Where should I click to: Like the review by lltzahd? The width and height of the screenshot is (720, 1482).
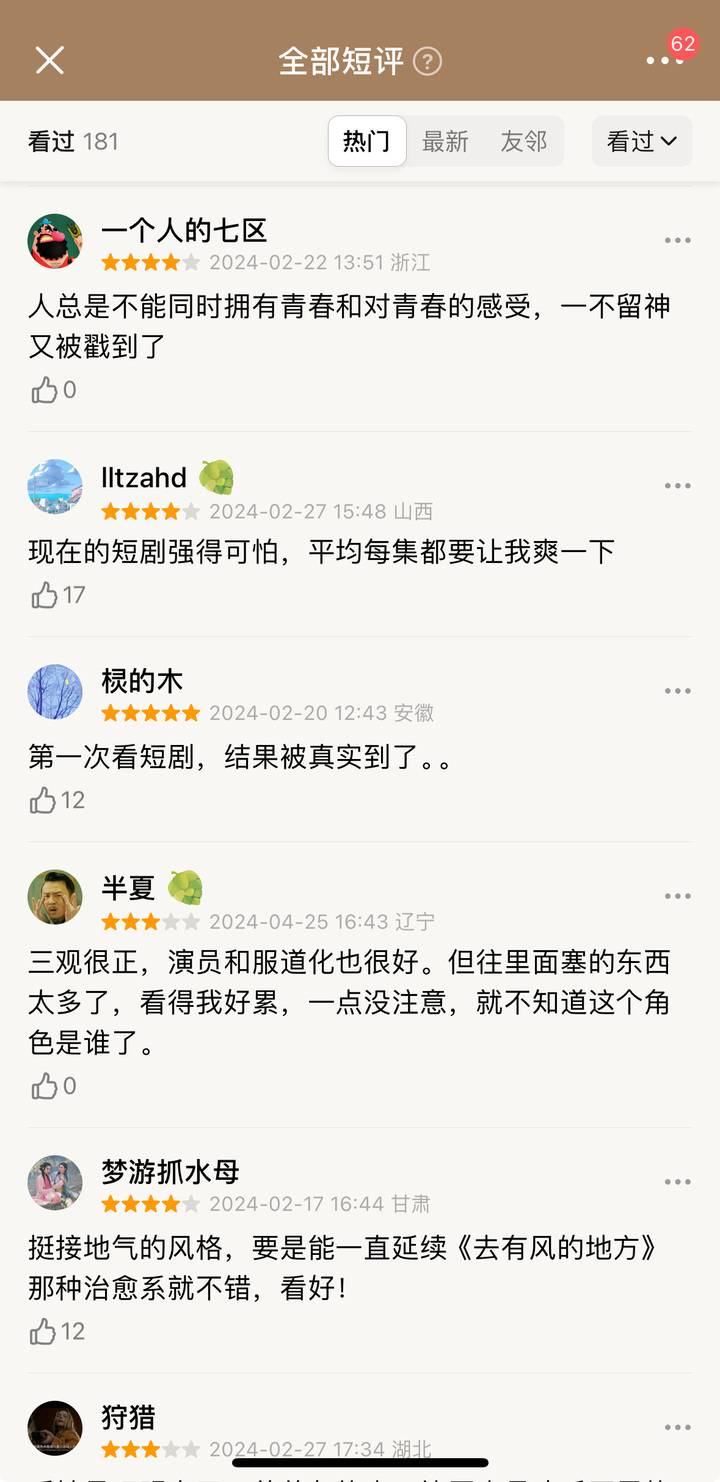click(44, 596)
